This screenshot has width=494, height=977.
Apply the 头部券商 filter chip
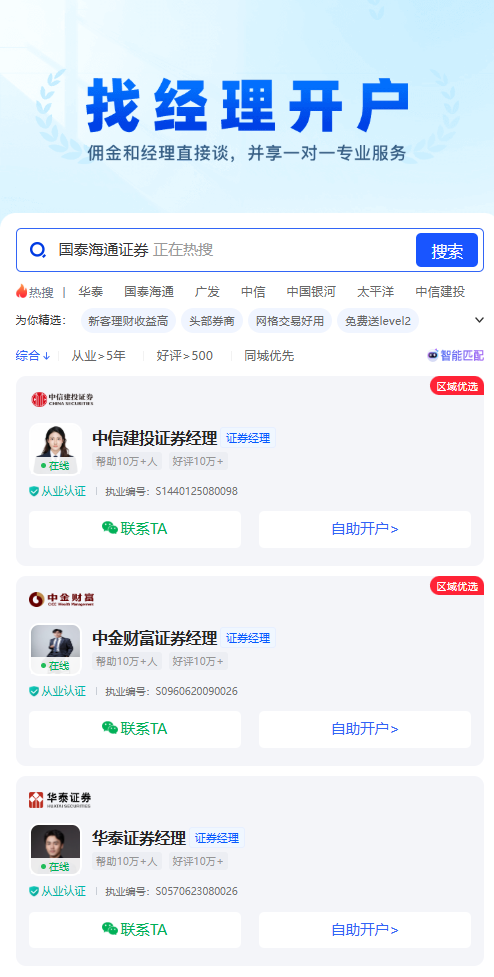click(x=212, y=321)
